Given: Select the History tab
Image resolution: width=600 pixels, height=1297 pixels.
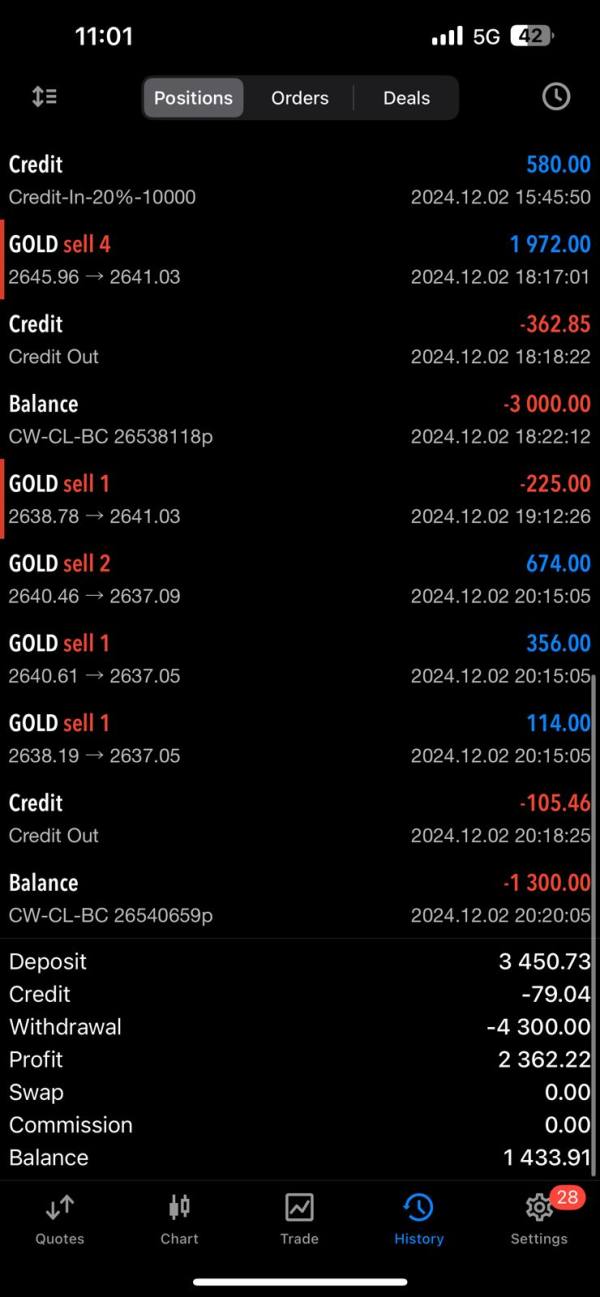Looking at the screenshot, I should (x=419, y=1220).
